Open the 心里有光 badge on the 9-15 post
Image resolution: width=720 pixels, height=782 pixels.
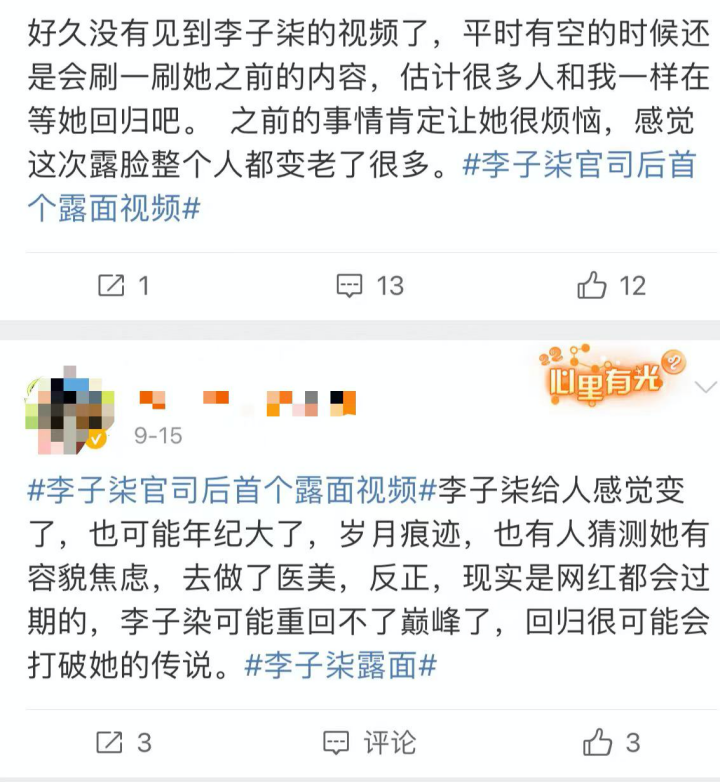pos(611,377)
